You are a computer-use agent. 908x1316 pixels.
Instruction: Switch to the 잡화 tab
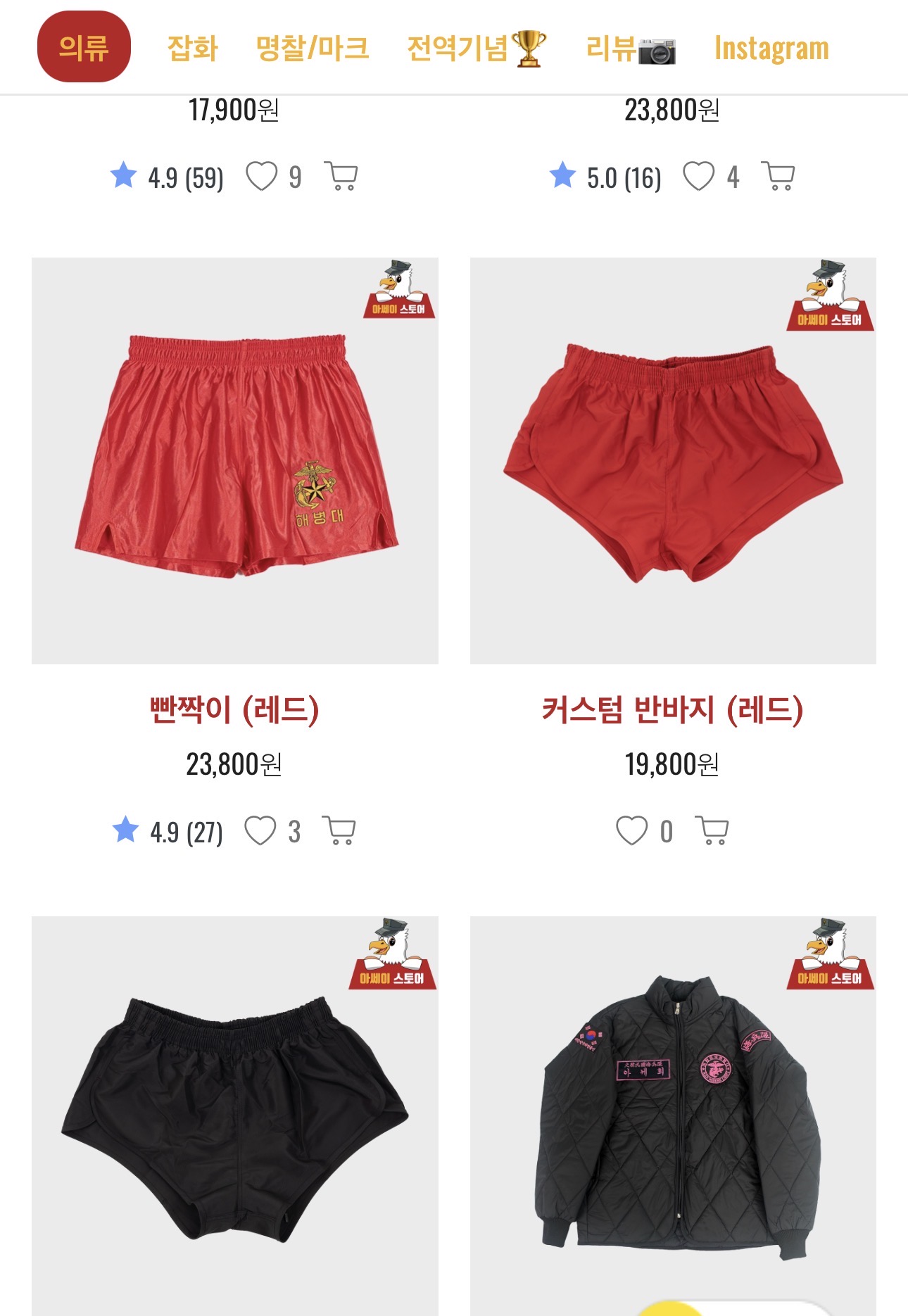coord(192,49)
